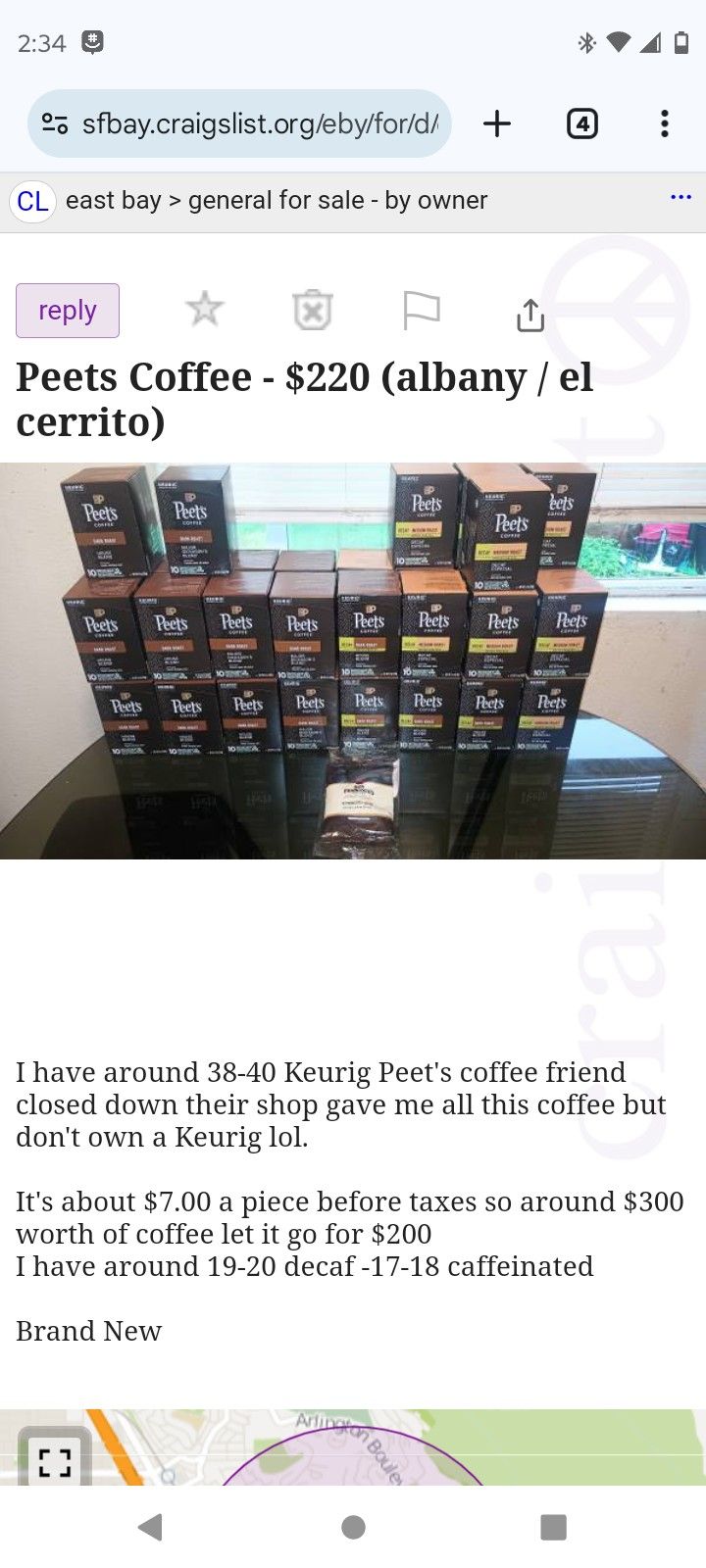The height and width of the screenshot is (1568, 706).
Task: Share this Peets Coffee posting
Action: [x=529, y=315]
